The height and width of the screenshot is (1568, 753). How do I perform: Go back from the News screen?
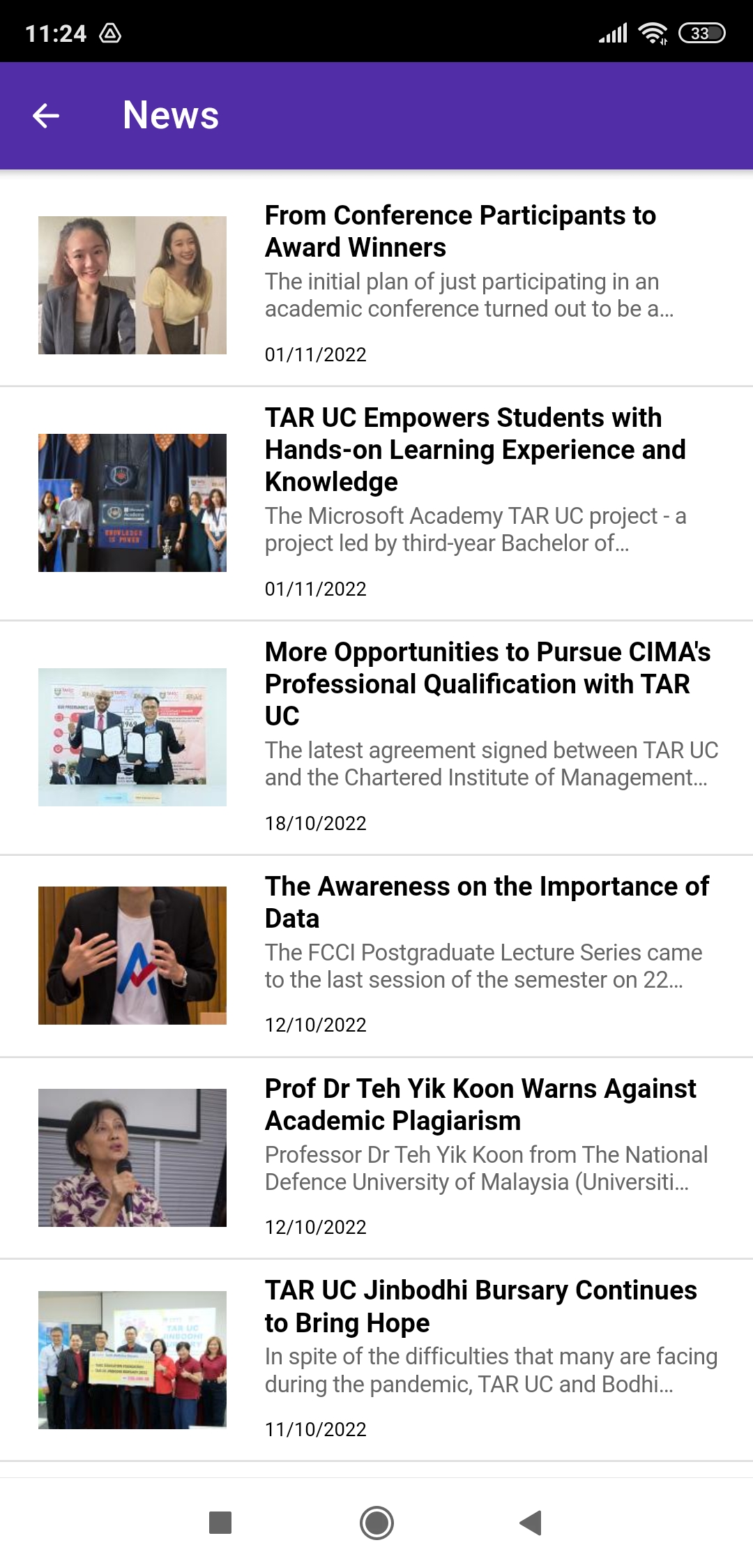coord(46,116)
